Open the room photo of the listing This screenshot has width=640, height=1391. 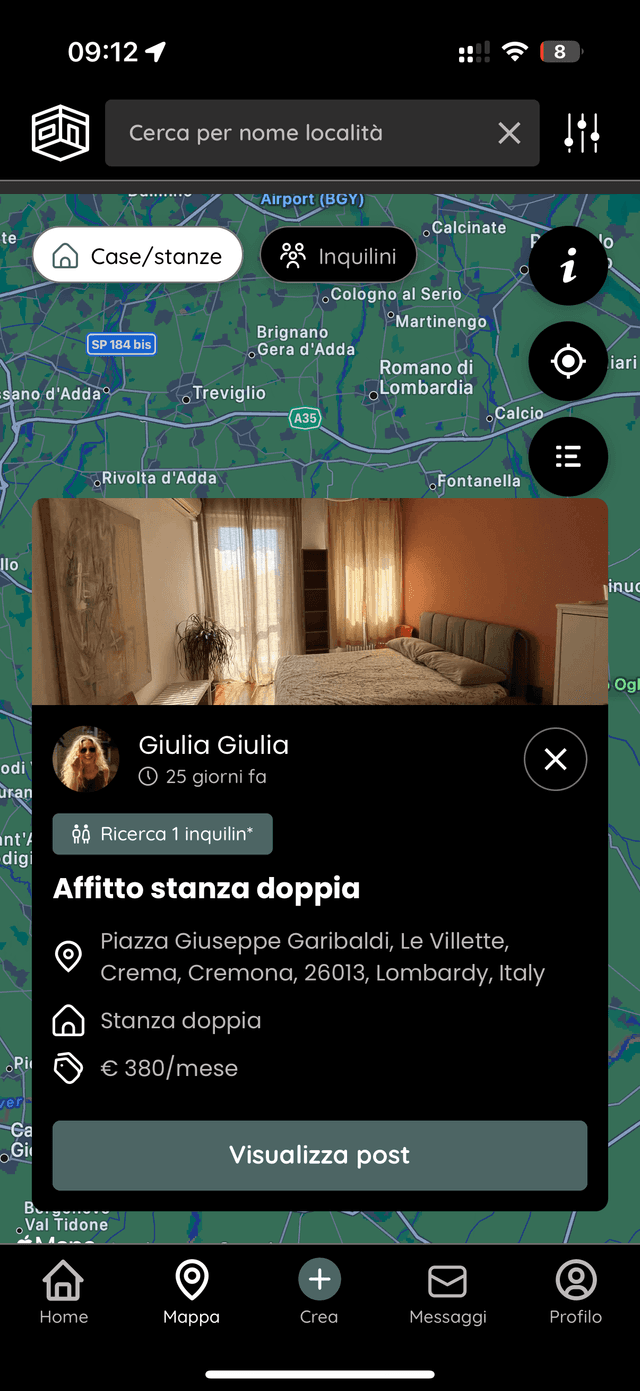tap(320, 602)
